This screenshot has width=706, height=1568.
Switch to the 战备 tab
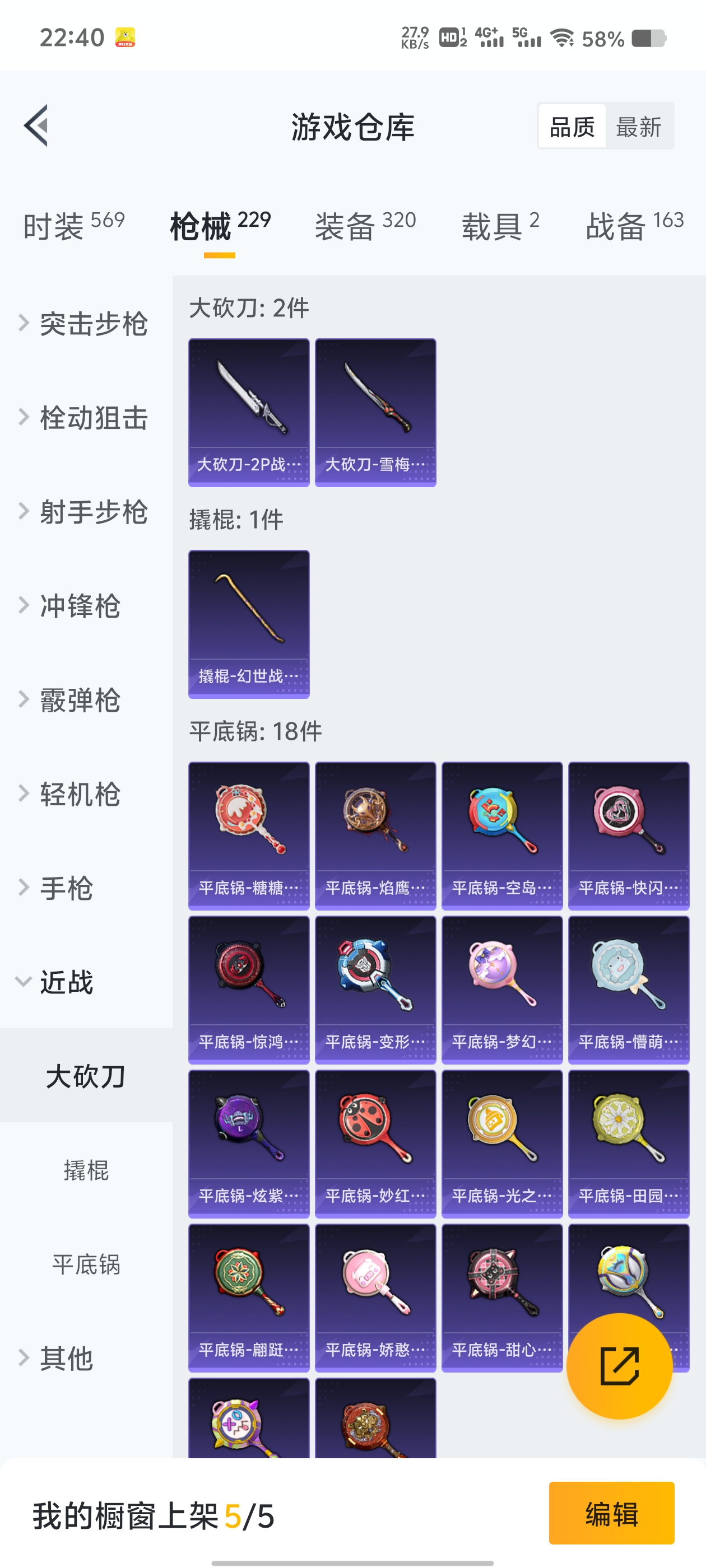coord(634,226)
